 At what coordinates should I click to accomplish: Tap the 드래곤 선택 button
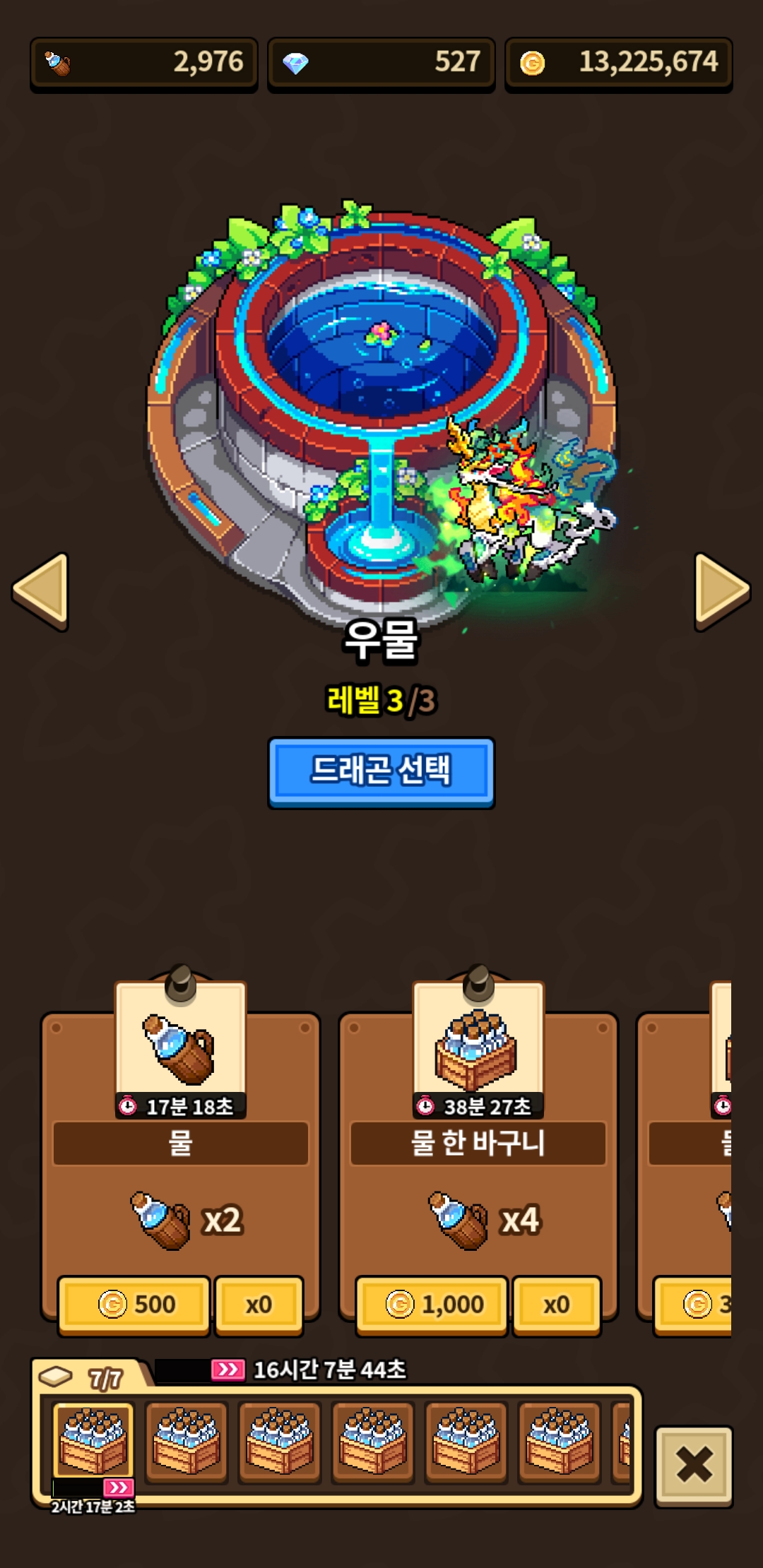381,771
